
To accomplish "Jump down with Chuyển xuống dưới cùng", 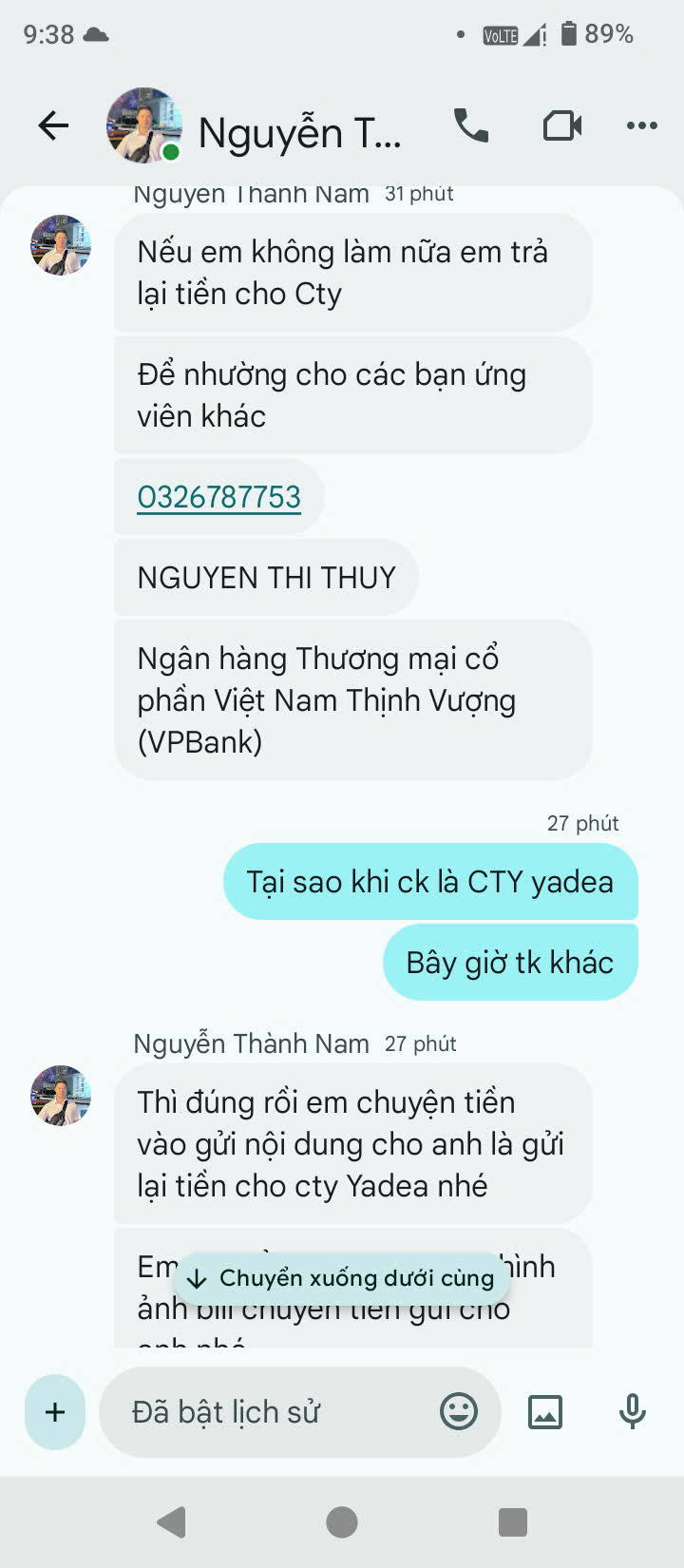I will 342,1278.
